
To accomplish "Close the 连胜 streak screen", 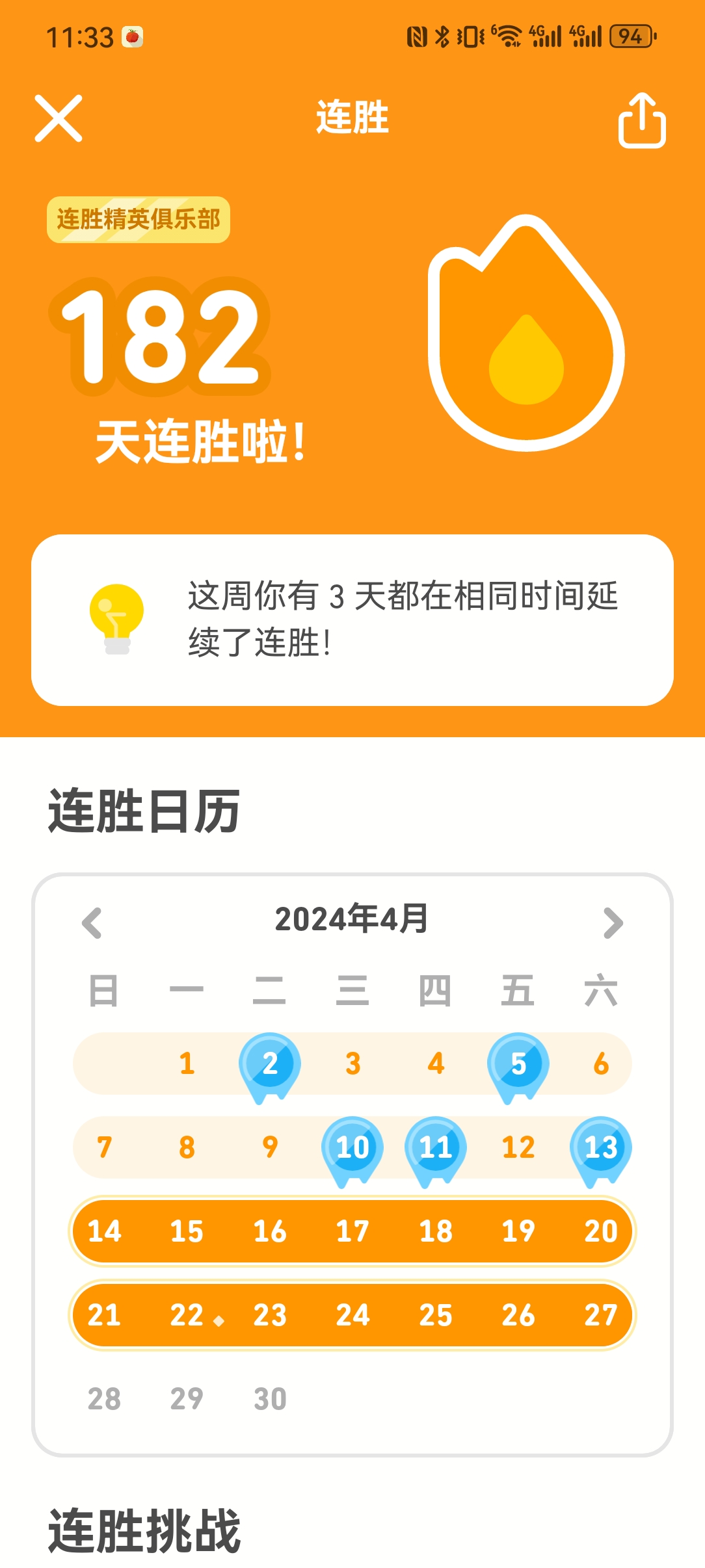I will tap(59, 118).
